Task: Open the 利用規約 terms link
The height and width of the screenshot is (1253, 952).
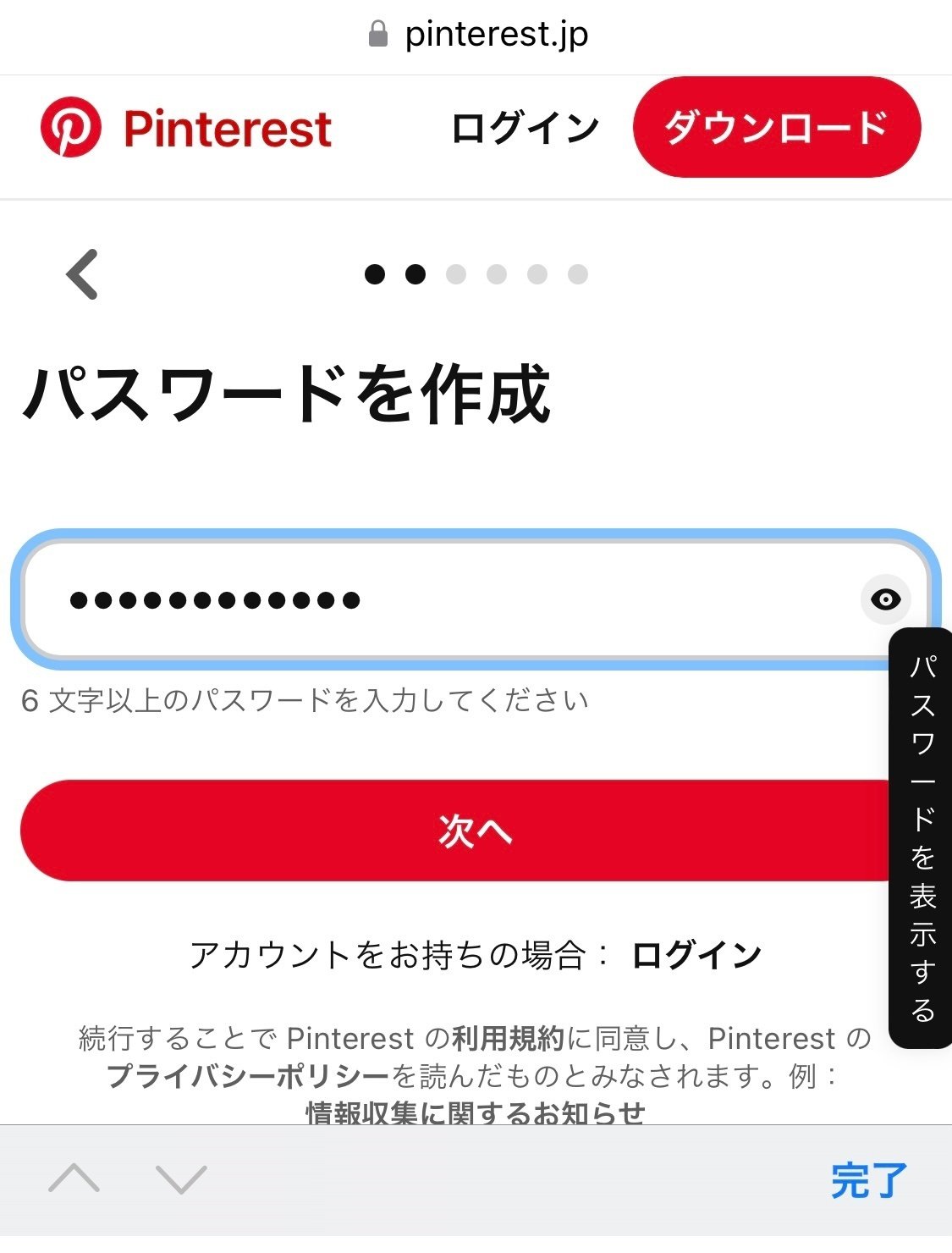Action: [x=508, y=1038]
